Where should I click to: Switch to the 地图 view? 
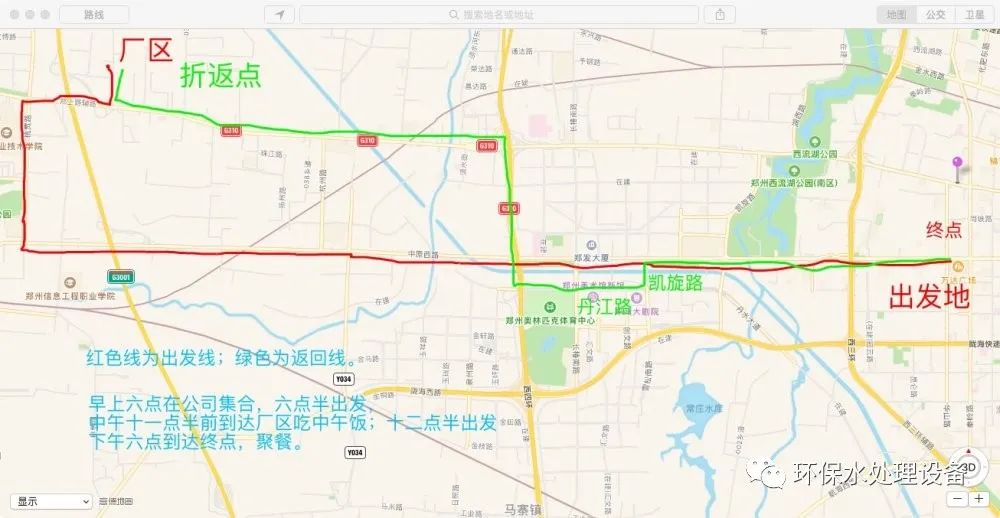[x=897, y=15]
